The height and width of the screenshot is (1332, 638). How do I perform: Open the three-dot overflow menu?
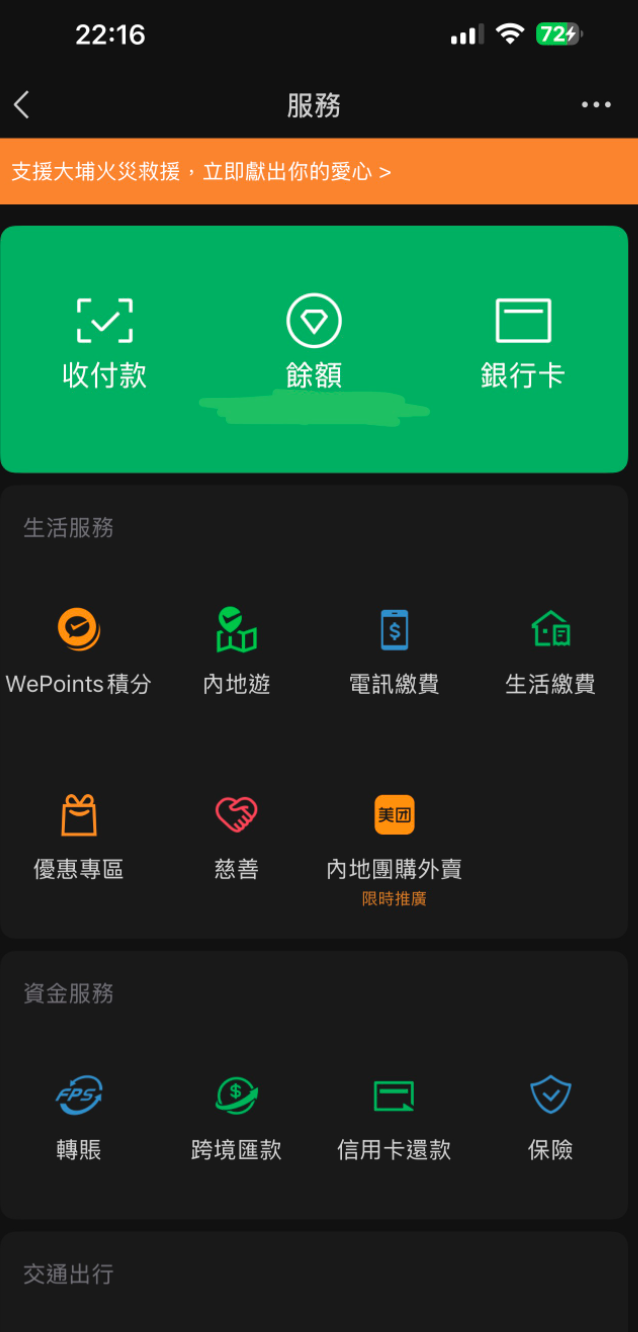[596, 105]
